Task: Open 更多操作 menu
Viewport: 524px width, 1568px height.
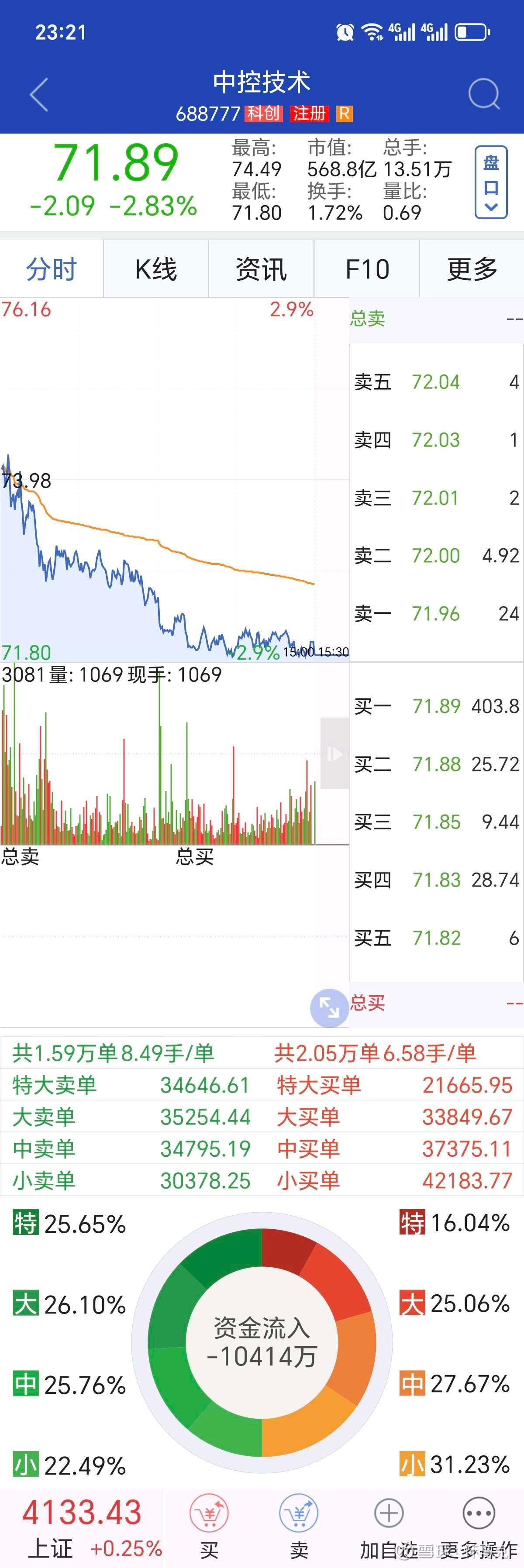Action: click(479, 1525)
